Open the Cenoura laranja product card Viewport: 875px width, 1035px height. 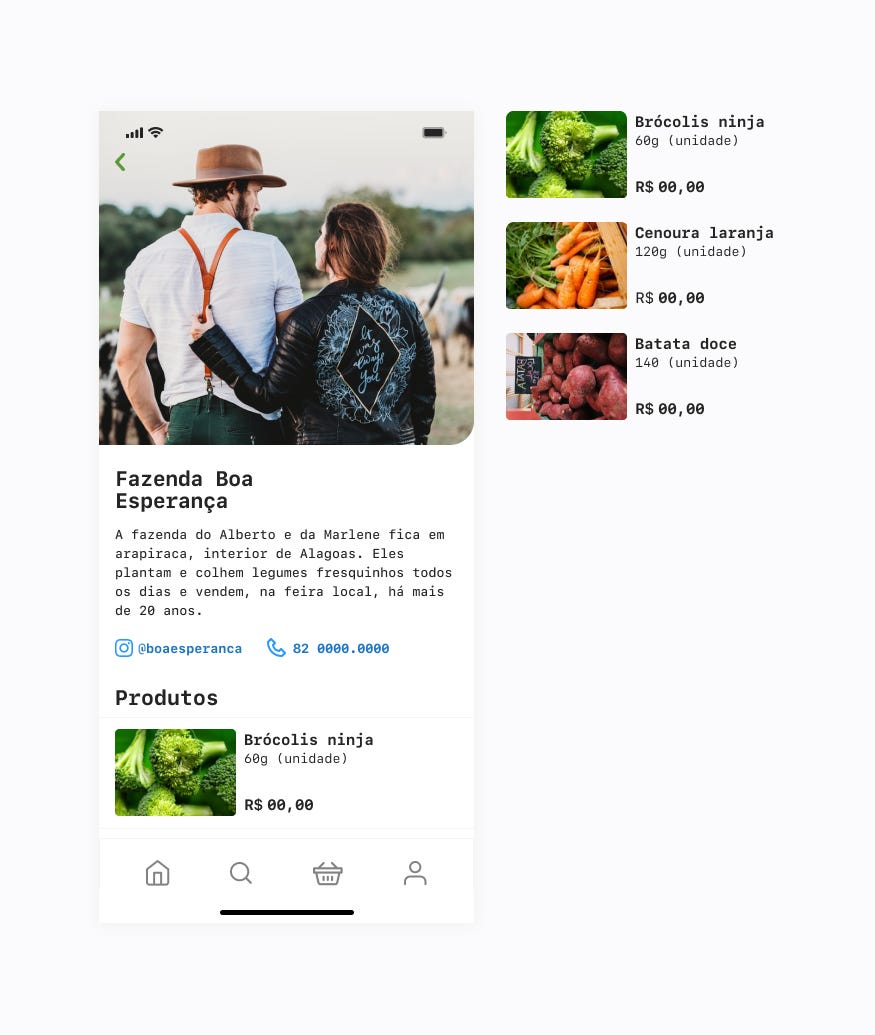(640, 265)
